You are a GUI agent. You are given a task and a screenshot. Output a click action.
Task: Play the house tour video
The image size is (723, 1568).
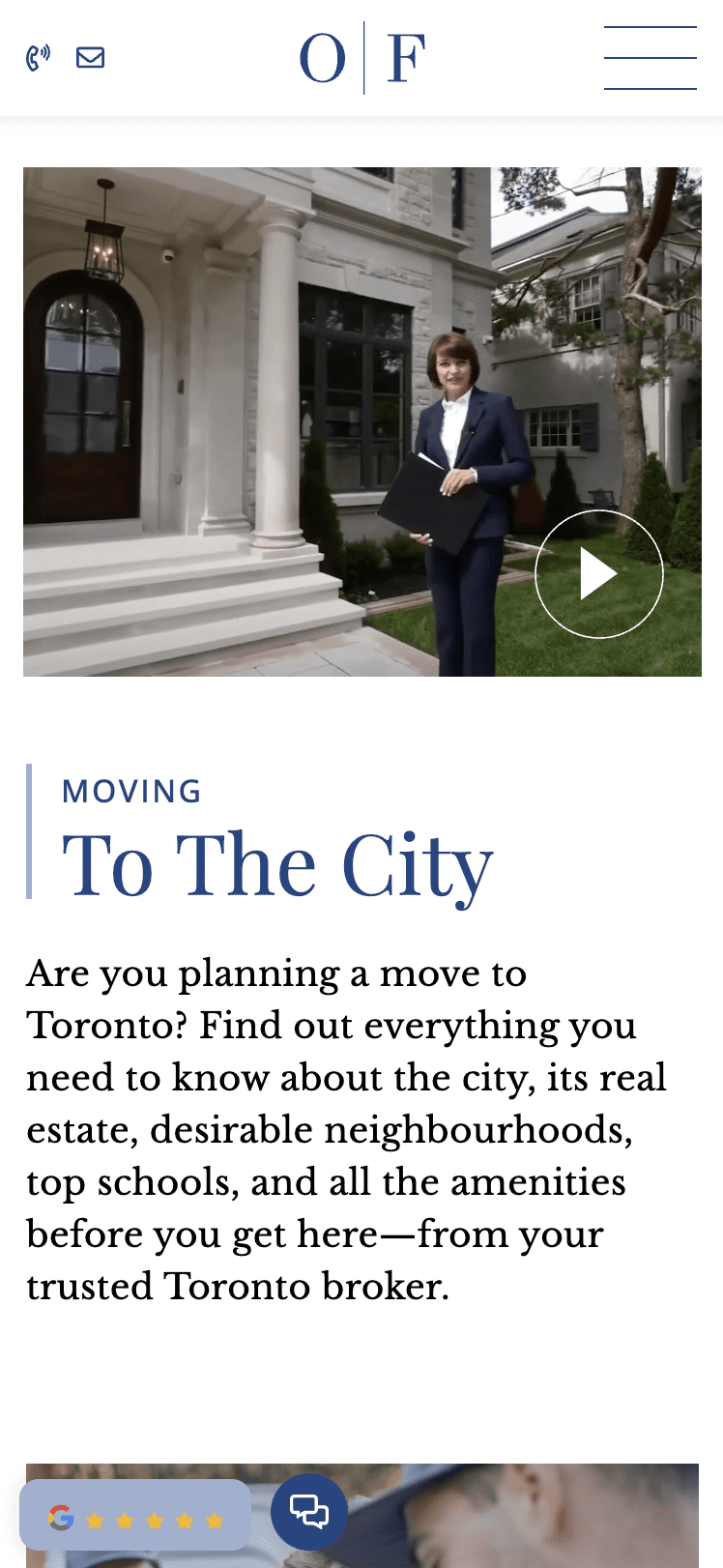click(598, 574)
